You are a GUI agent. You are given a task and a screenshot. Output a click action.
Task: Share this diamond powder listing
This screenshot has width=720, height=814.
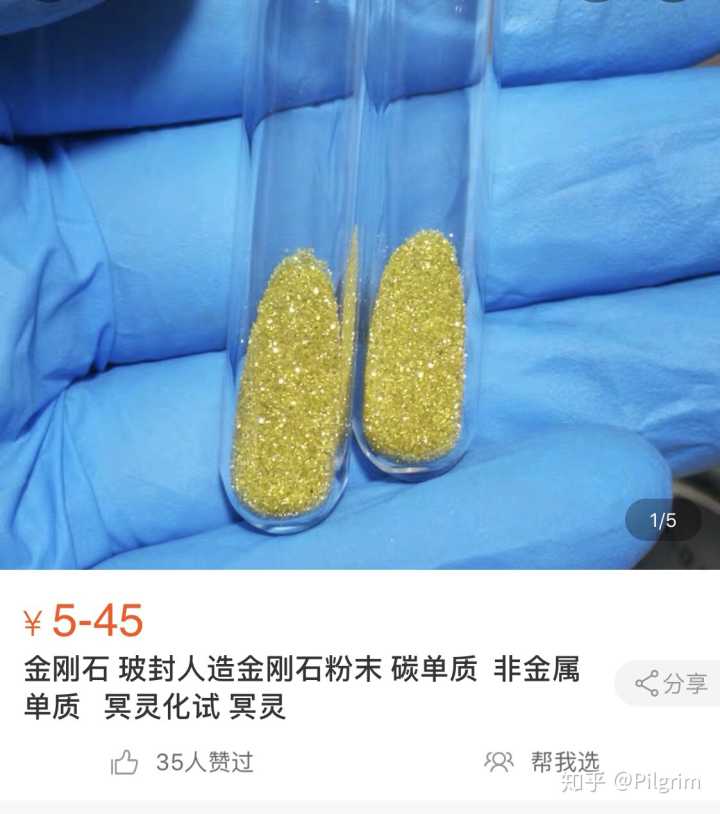[671, 684]
